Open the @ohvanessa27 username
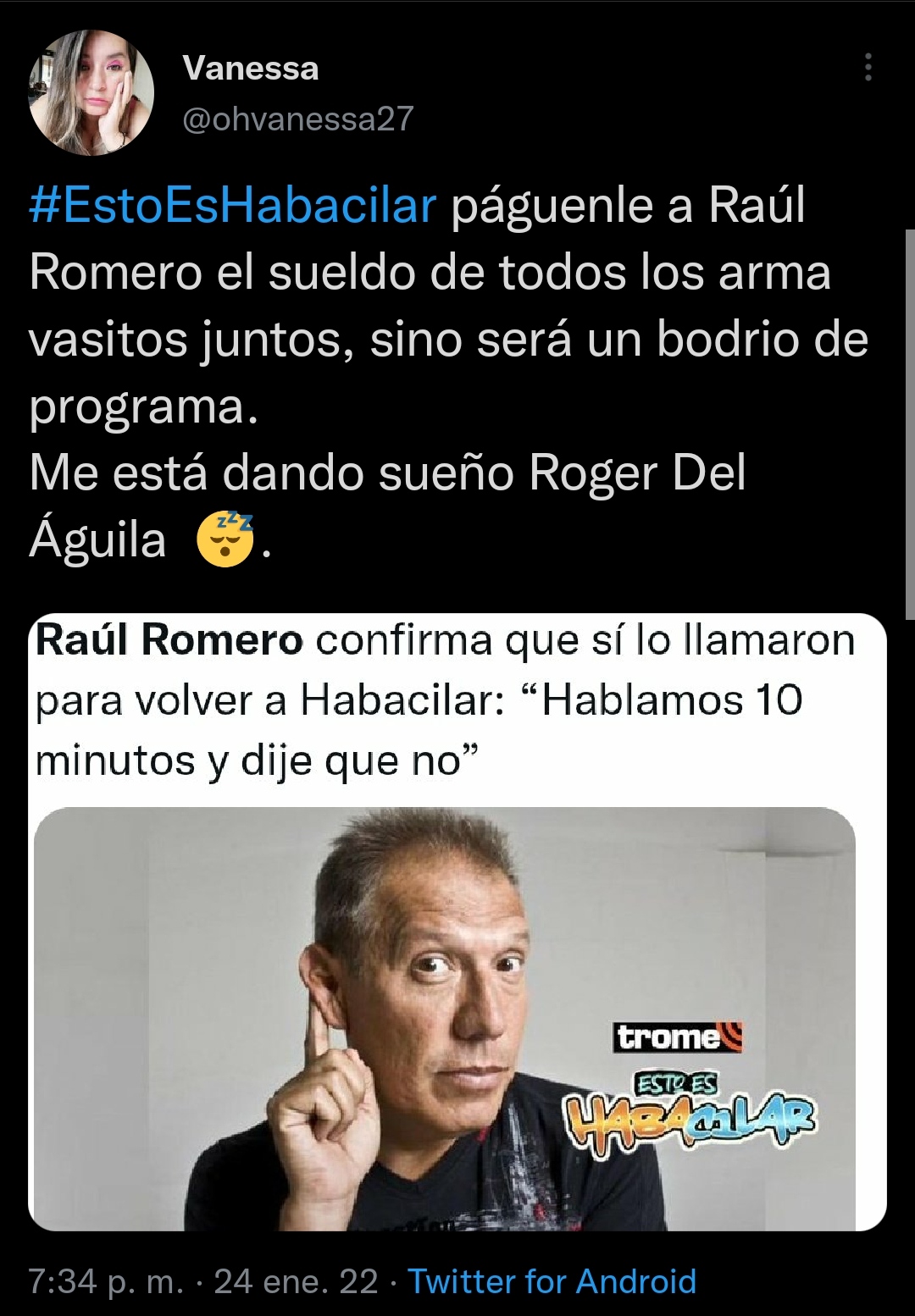 point(298,119)
